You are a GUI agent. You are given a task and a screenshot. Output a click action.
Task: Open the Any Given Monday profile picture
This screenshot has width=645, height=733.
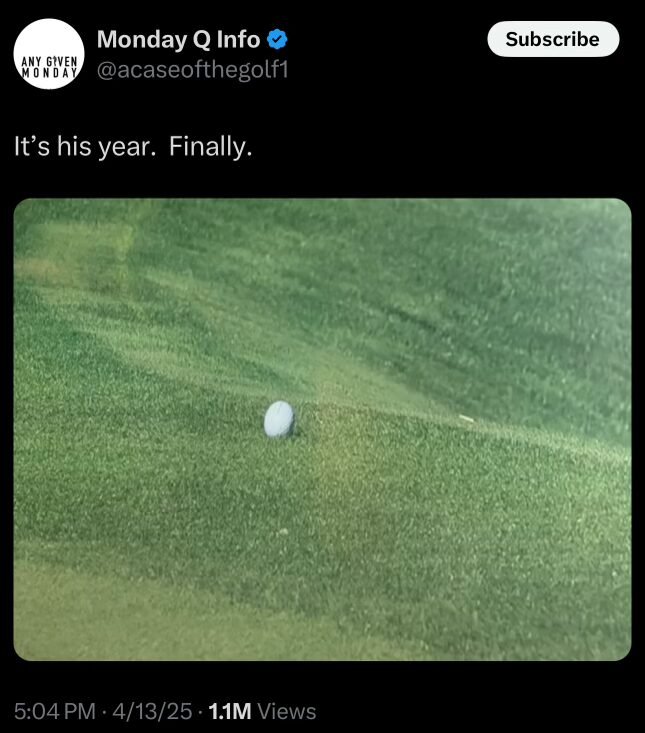point(48,54)
